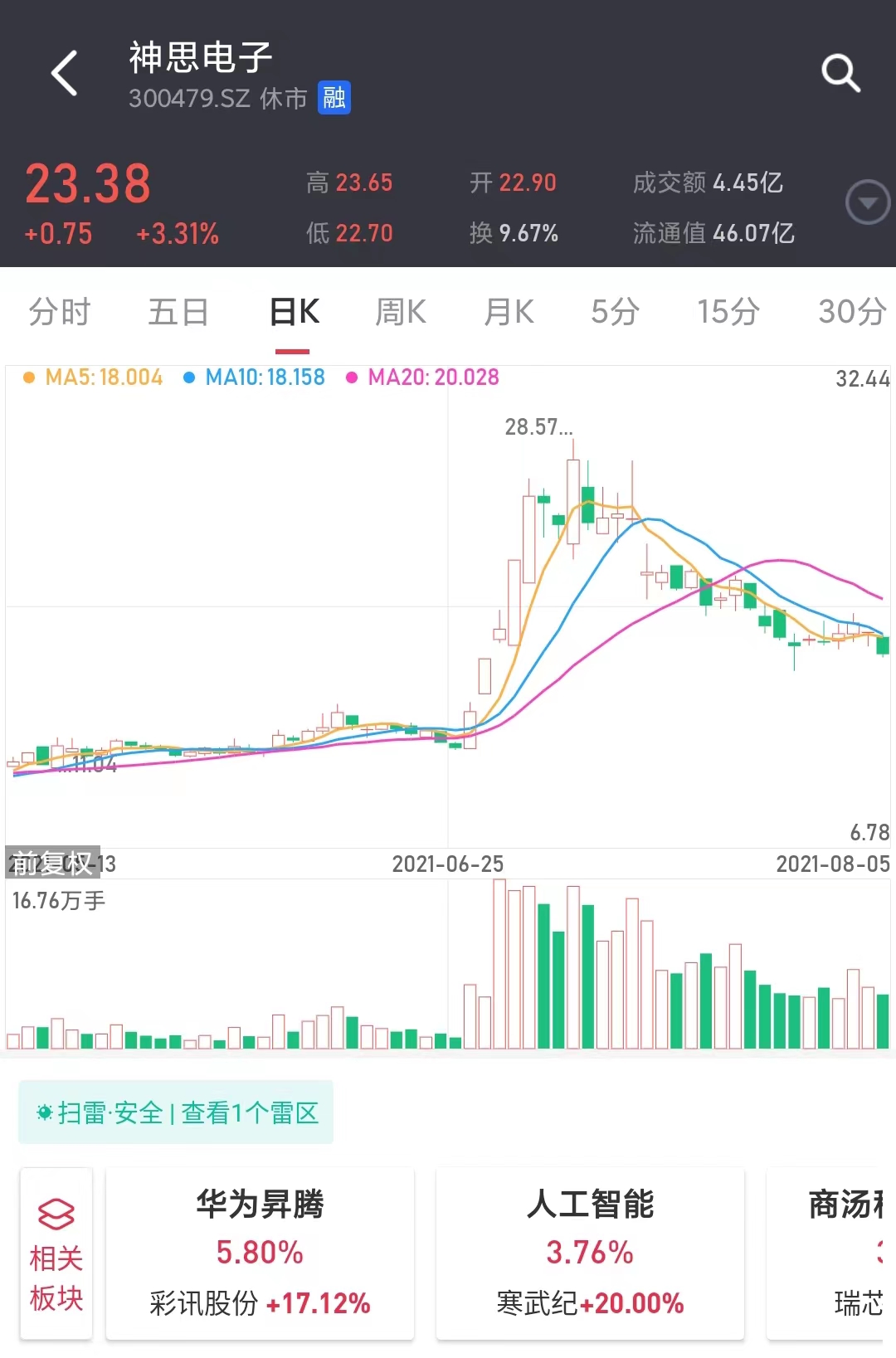Open the 人工智能 sector card
This screenshot has height=1358, width=896.
(x=590, y=1253)
